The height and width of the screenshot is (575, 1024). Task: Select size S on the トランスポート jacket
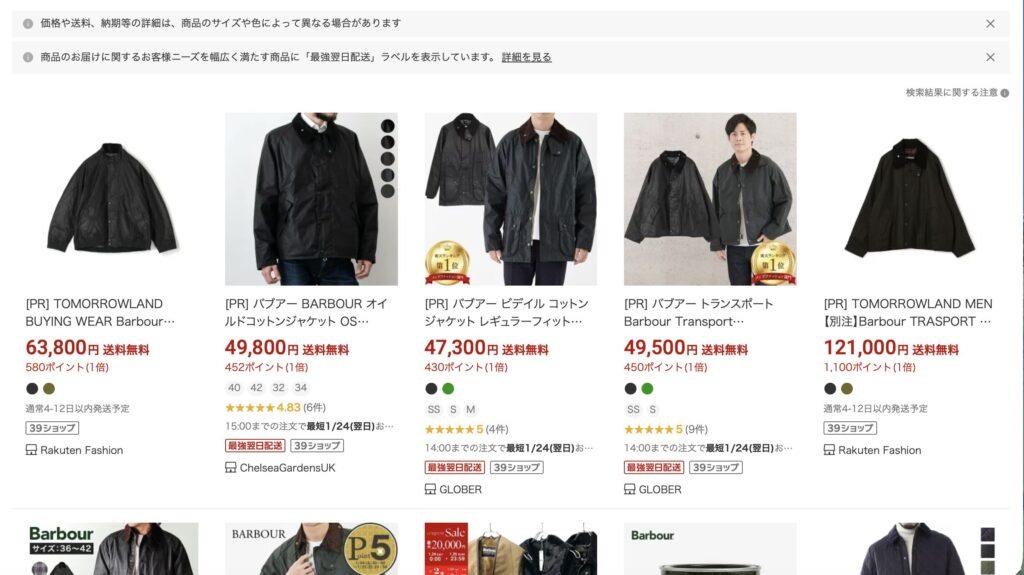tap(653, 410)
